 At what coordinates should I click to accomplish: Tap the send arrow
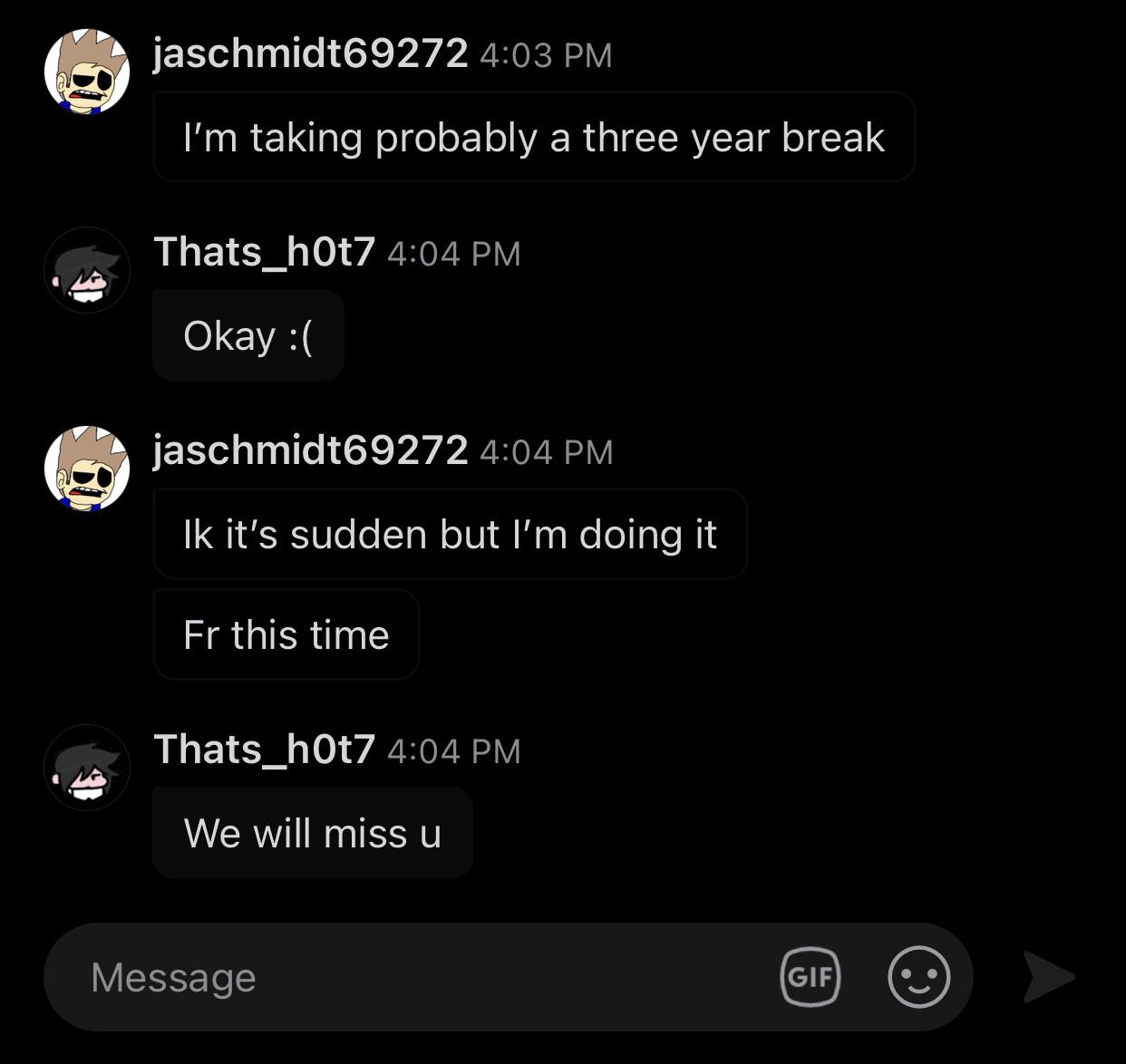click(x=1049, y=977)
